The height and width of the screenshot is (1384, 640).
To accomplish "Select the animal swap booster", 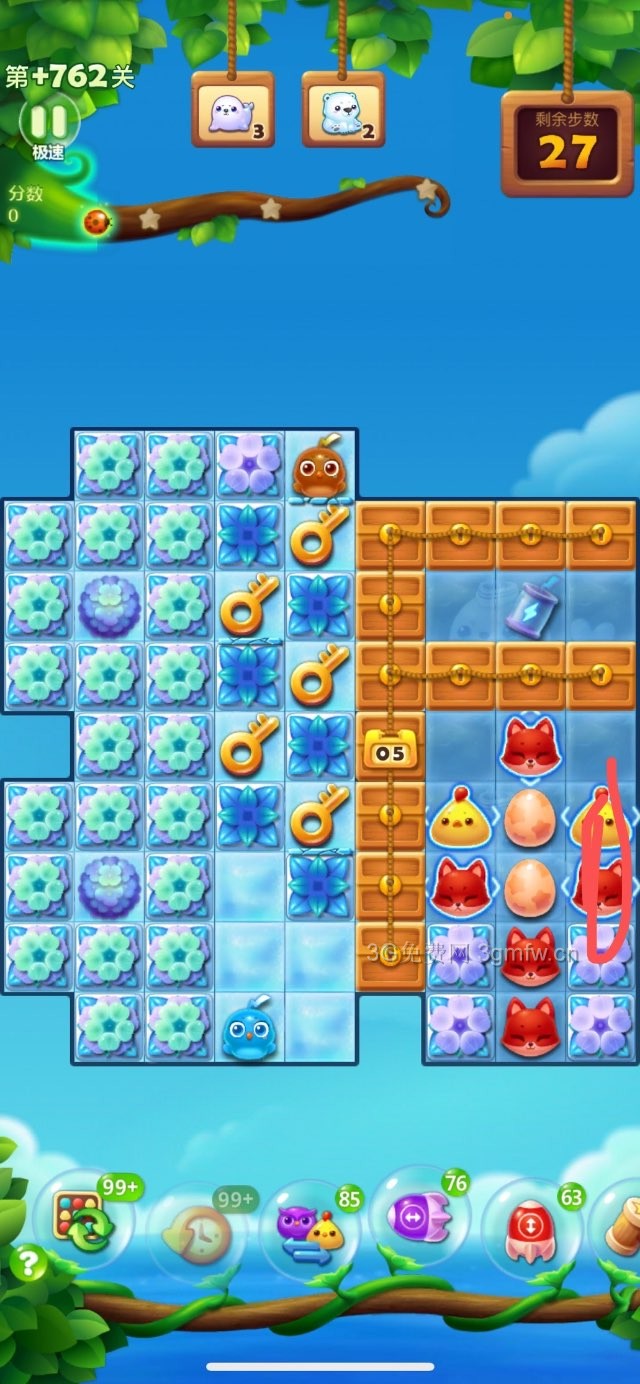I will pyautogui.click(x=308, y=1232).
